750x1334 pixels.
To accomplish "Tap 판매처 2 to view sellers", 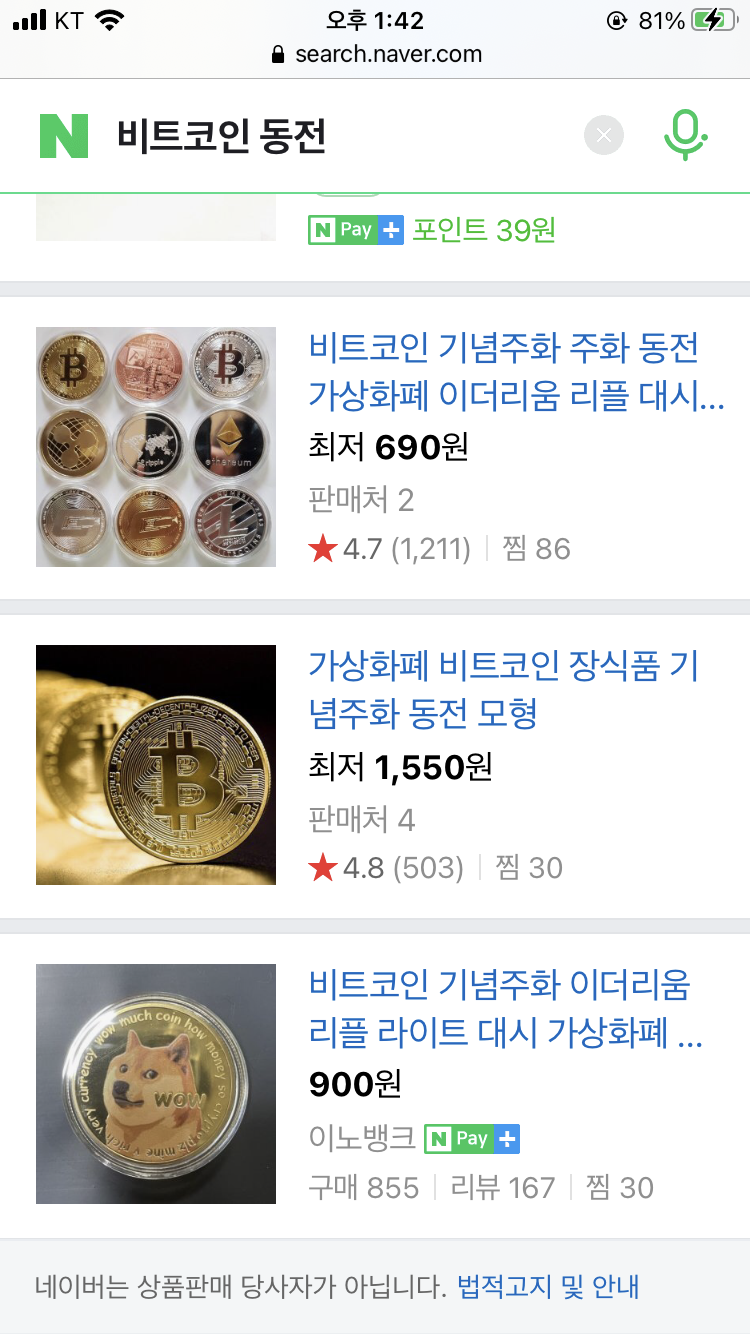I will coord(360,498).
